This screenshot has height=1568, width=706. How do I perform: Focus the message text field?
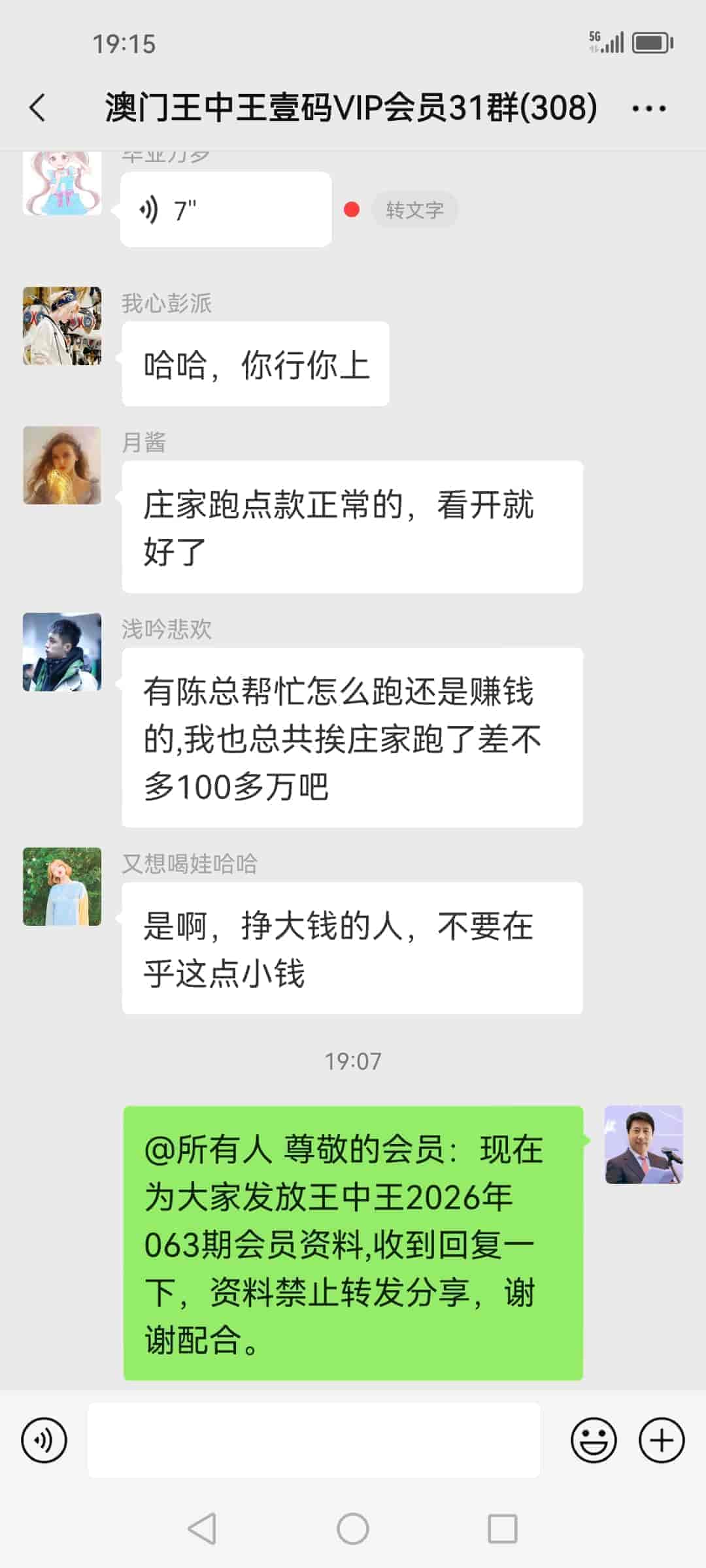pyautogui.click(x=314, y=1440)
